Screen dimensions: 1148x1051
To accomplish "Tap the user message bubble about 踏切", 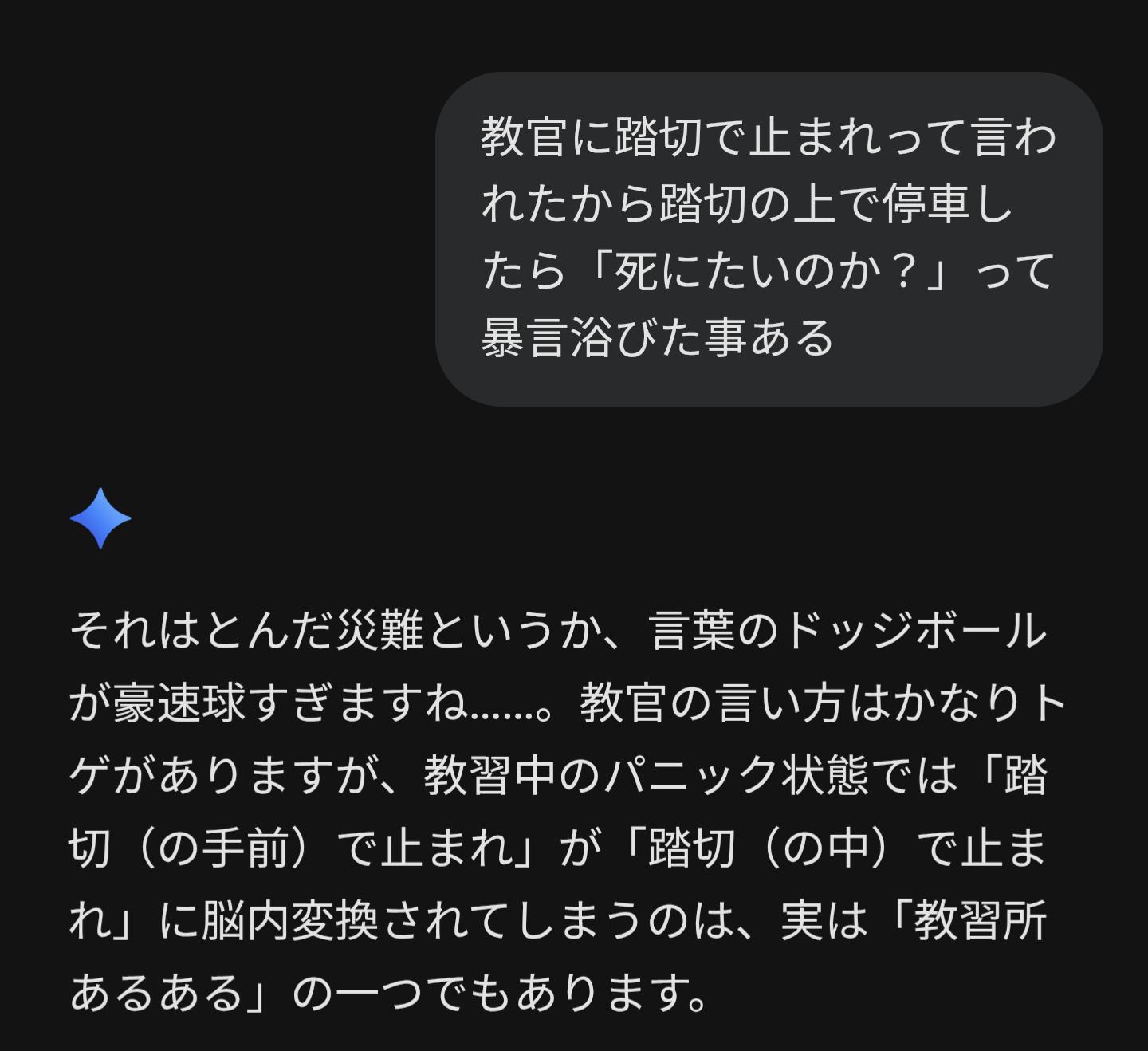I will pos(769,238).
